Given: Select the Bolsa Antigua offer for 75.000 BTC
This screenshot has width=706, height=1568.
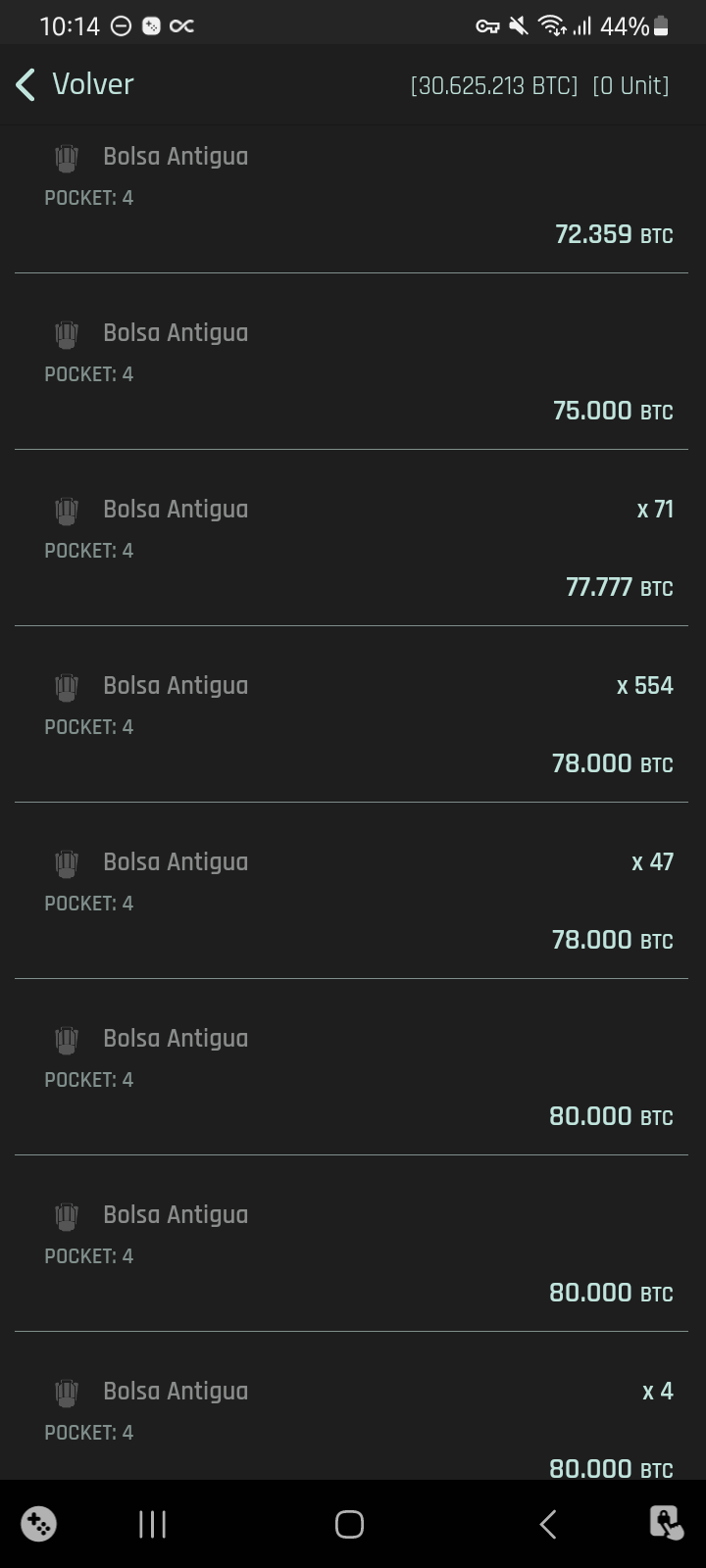Looking at the screenshot, I should pyautogui.click(x=351, y=362).
